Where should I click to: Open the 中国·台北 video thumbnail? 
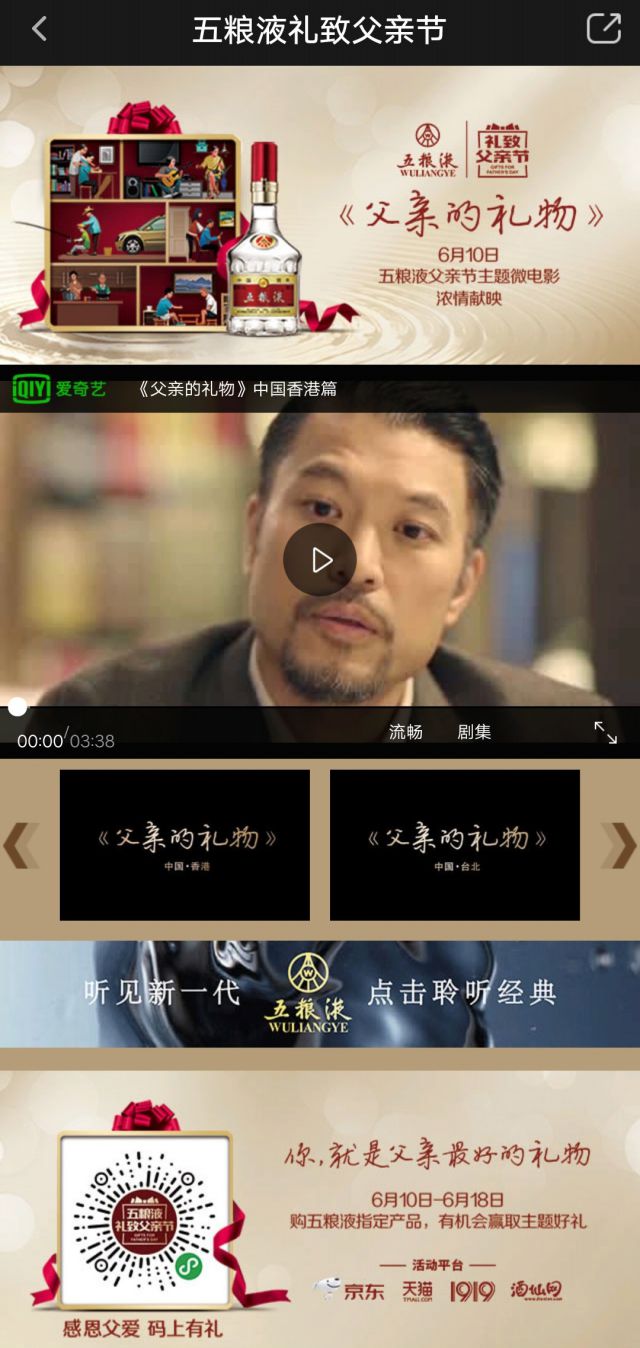(455, 845)
